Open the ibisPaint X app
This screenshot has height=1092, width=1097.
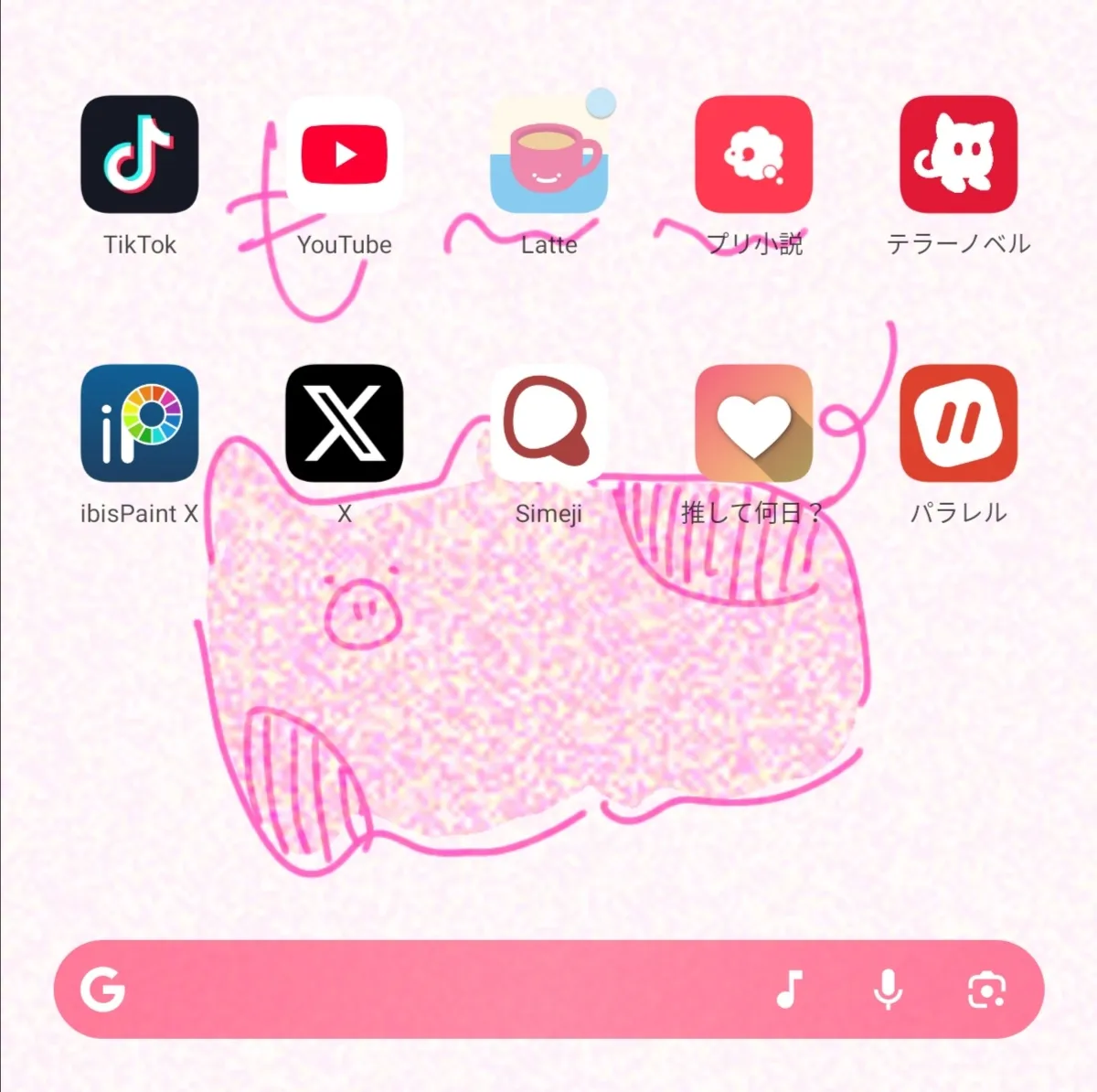(x=139, y=423)
